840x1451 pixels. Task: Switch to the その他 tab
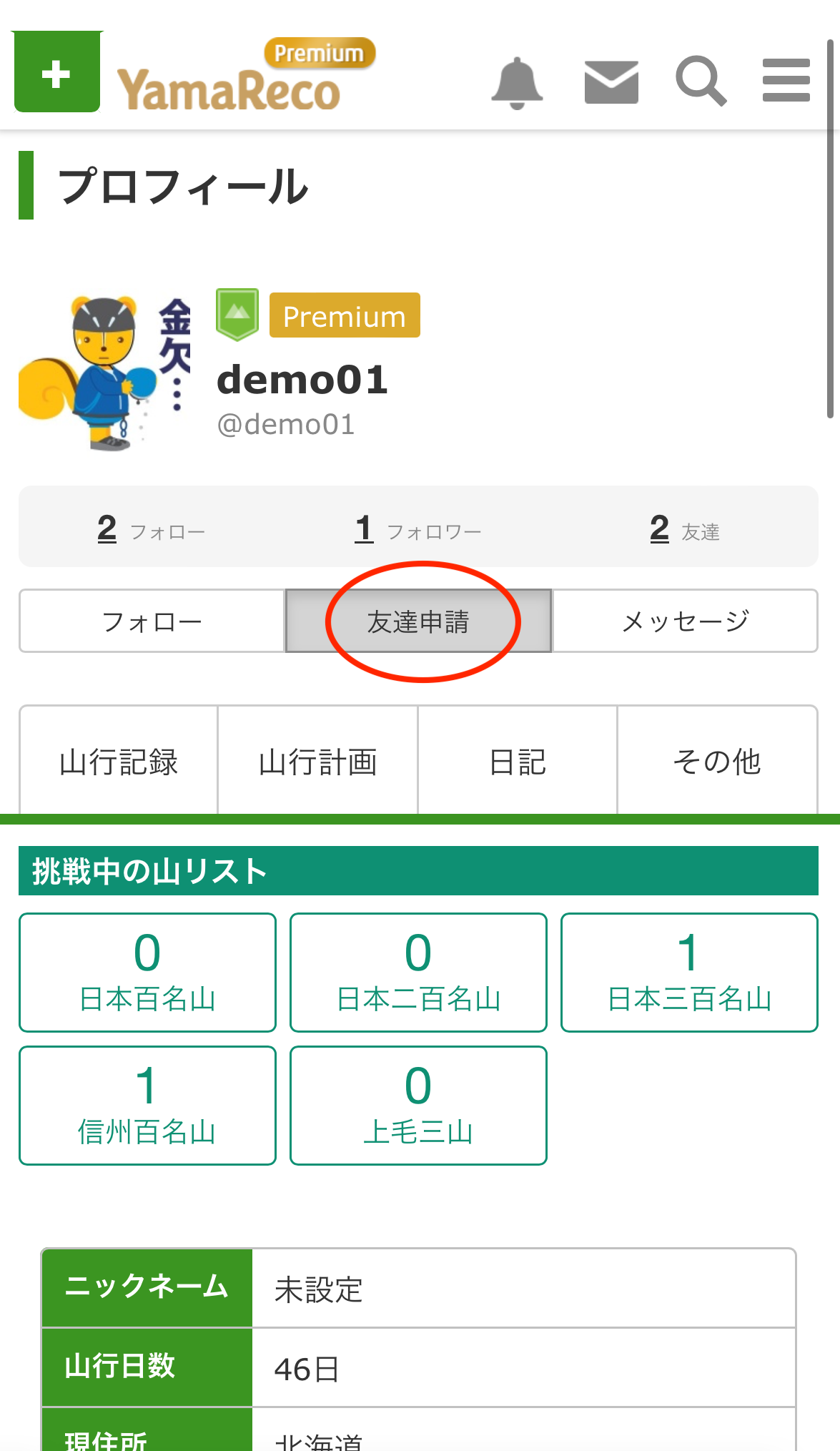717,761
